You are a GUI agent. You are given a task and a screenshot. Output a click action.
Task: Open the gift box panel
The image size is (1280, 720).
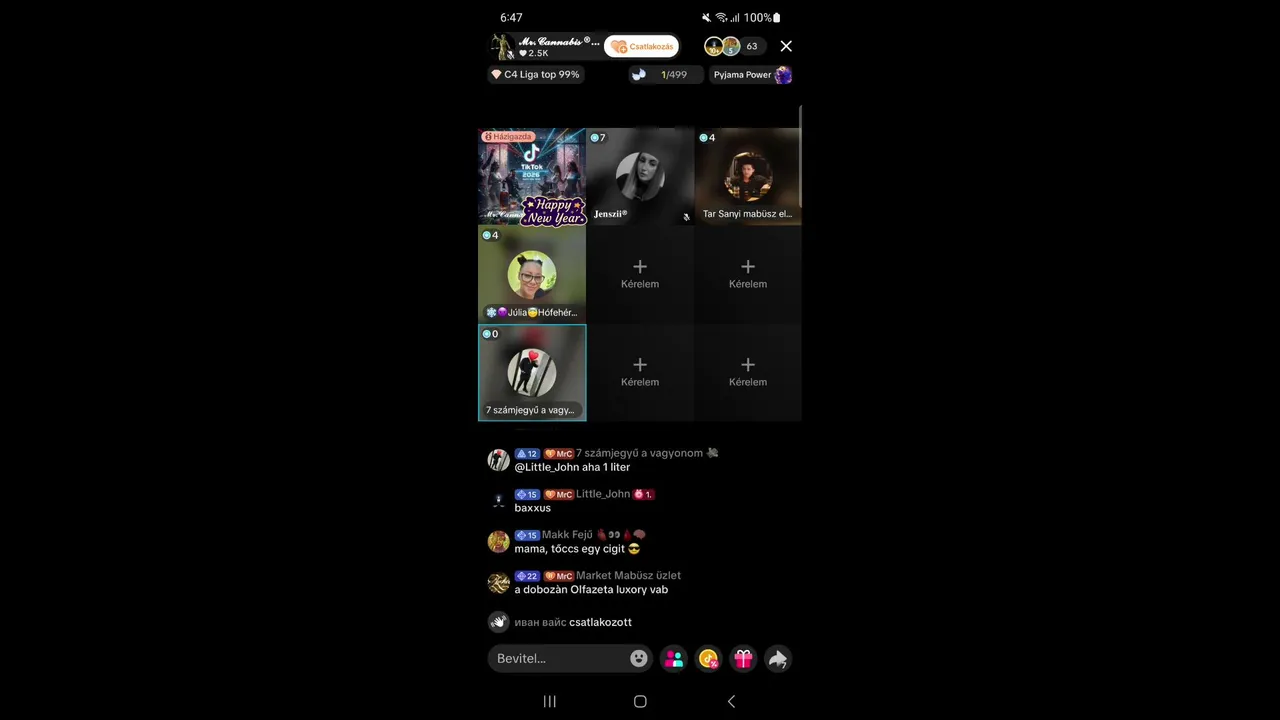pyautogui.click(x=743, y=658)
